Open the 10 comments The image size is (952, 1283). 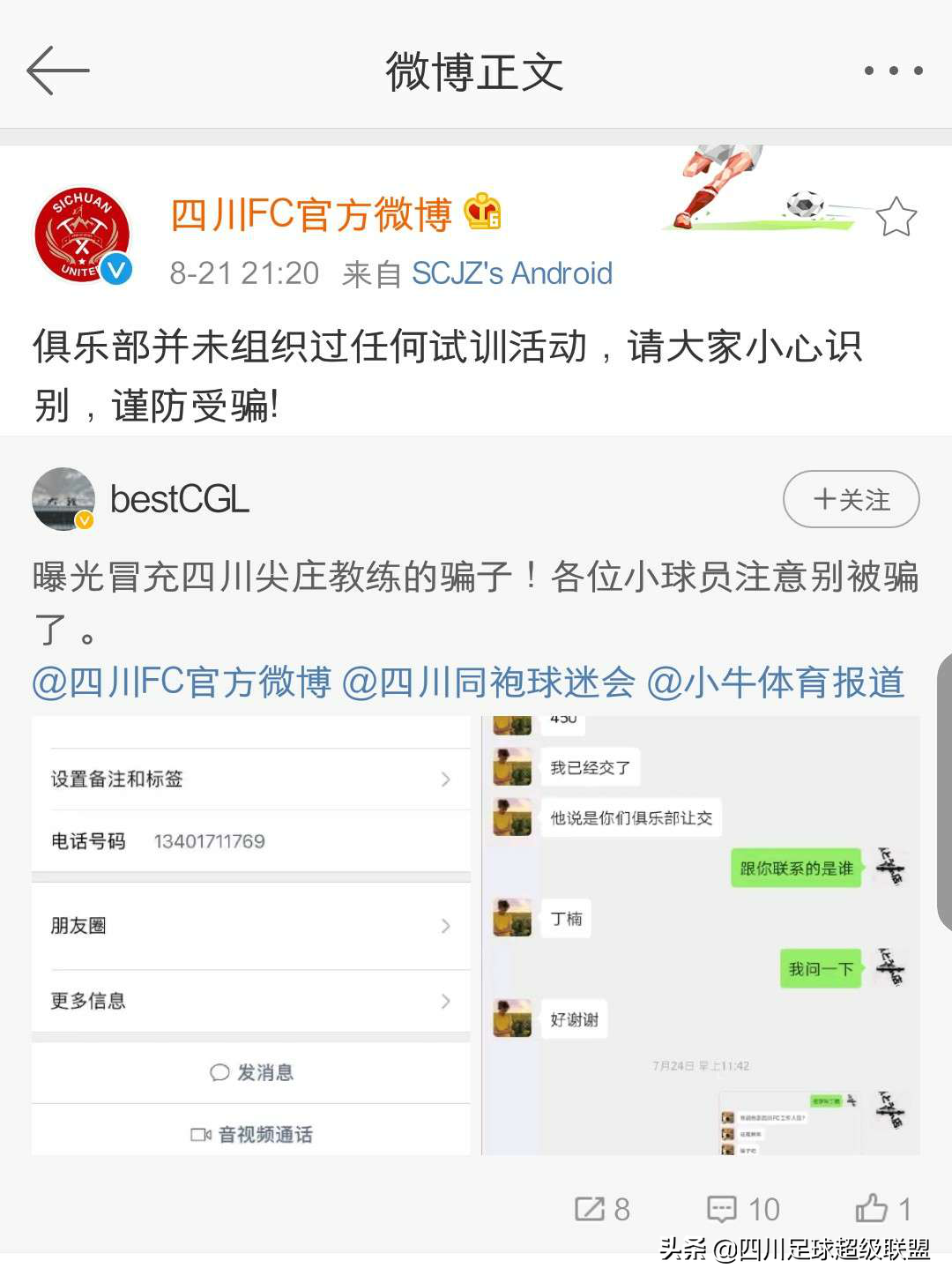[x=743, y=1209]
